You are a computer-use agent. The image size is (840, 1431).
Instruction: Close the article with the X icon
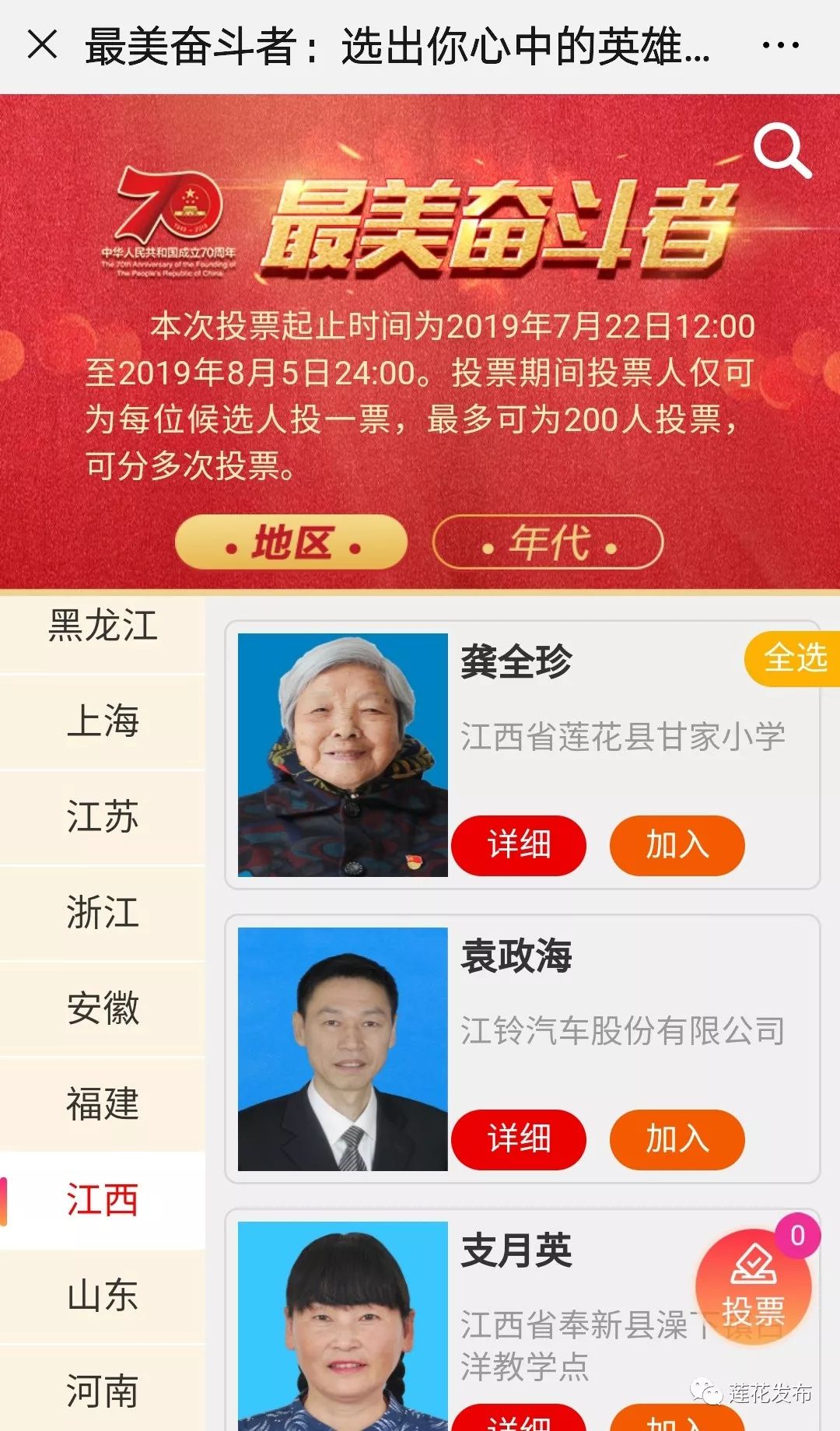pyautogui.click(x=44, y=47)
